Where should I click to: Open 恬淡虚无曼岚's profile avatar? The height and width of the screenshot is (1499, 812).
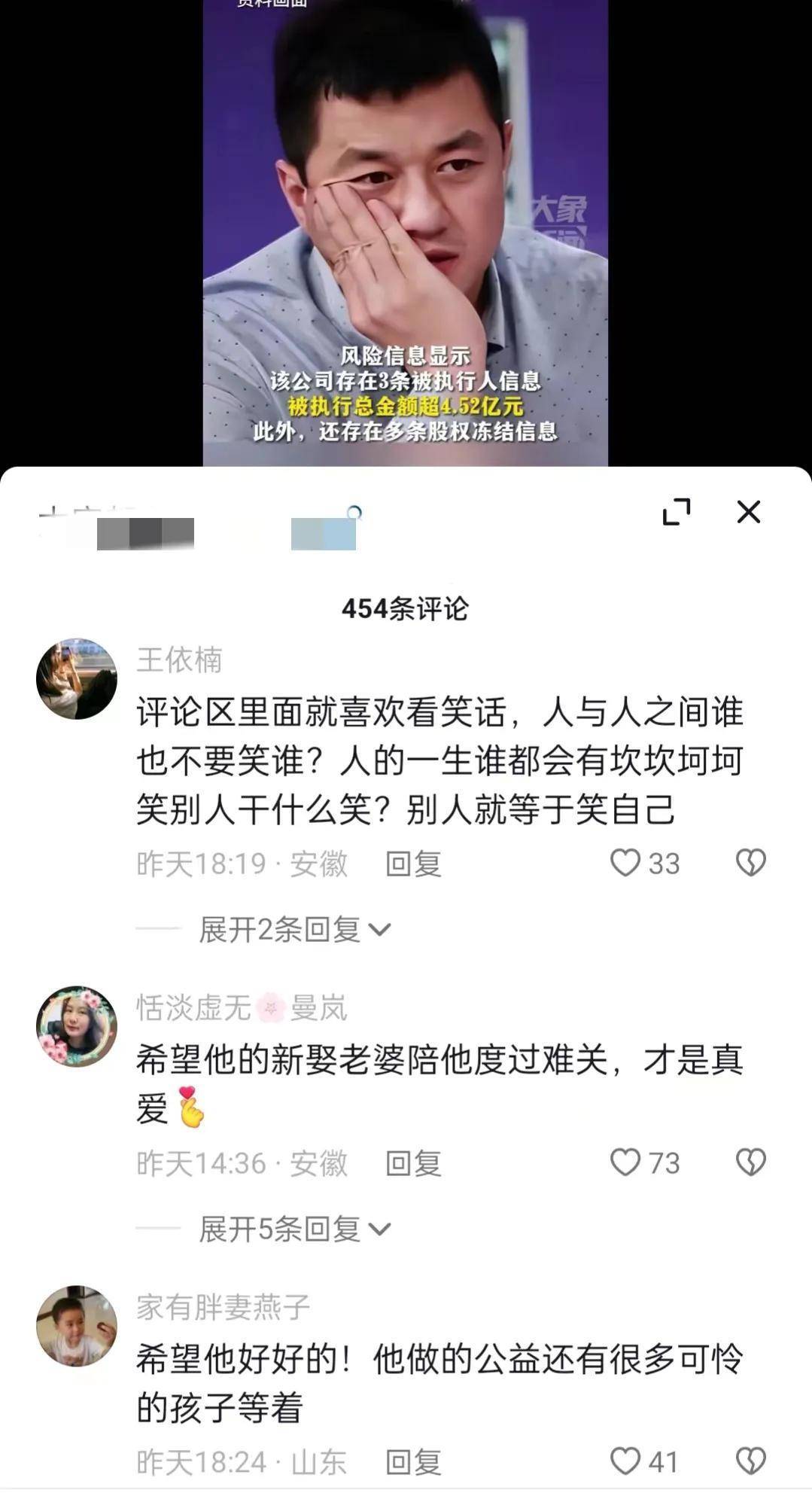[x=77, y=1026]
